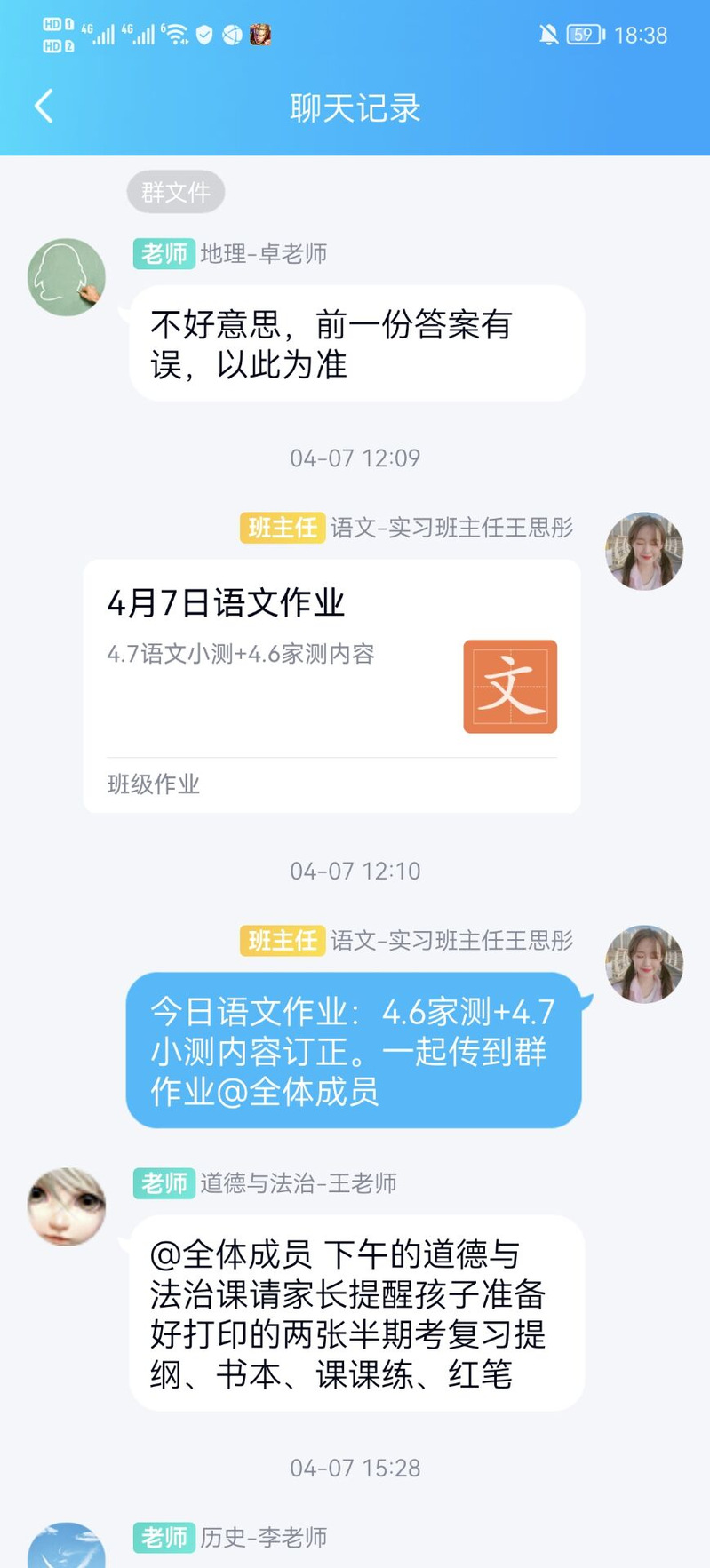View 王思彤's avatar above the homework card
The height and width of the screenshot is (1568, 710).
[x=644, y=551]
